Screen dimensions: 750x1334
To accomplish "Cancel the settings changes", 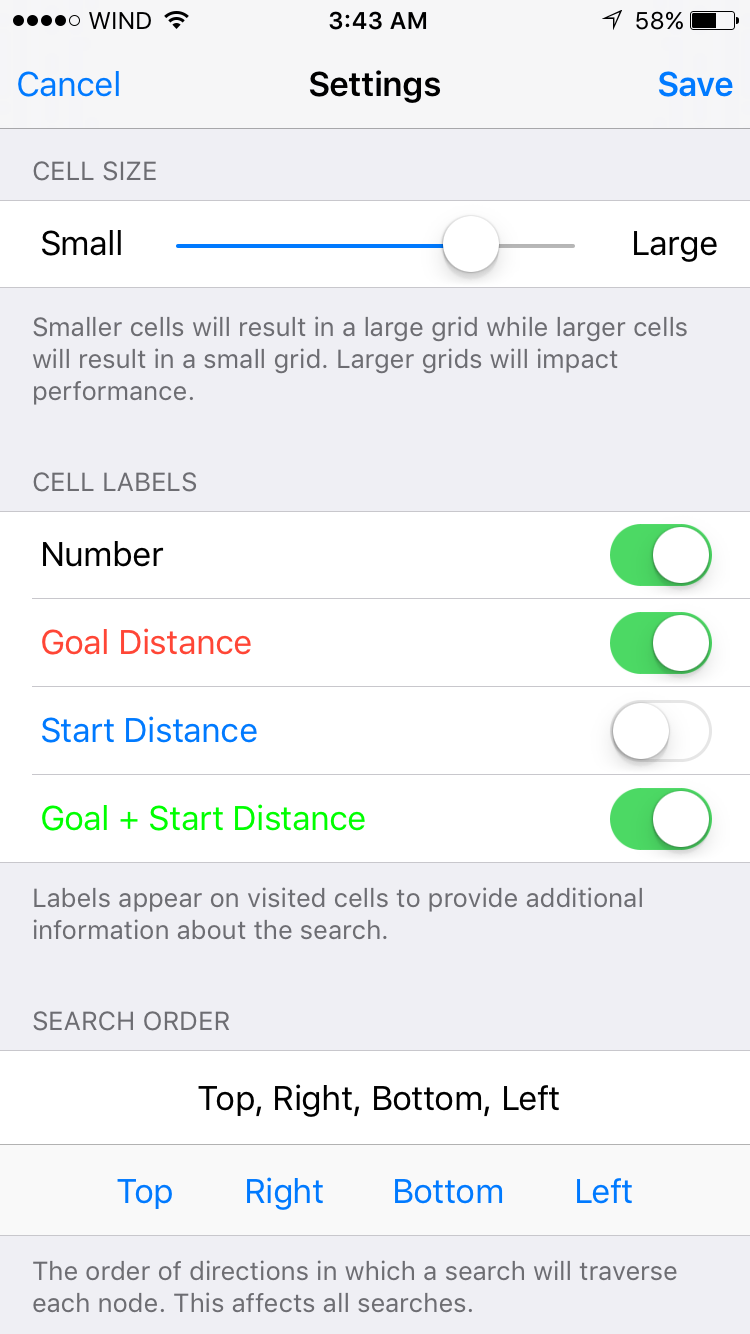I will point(69,84).
